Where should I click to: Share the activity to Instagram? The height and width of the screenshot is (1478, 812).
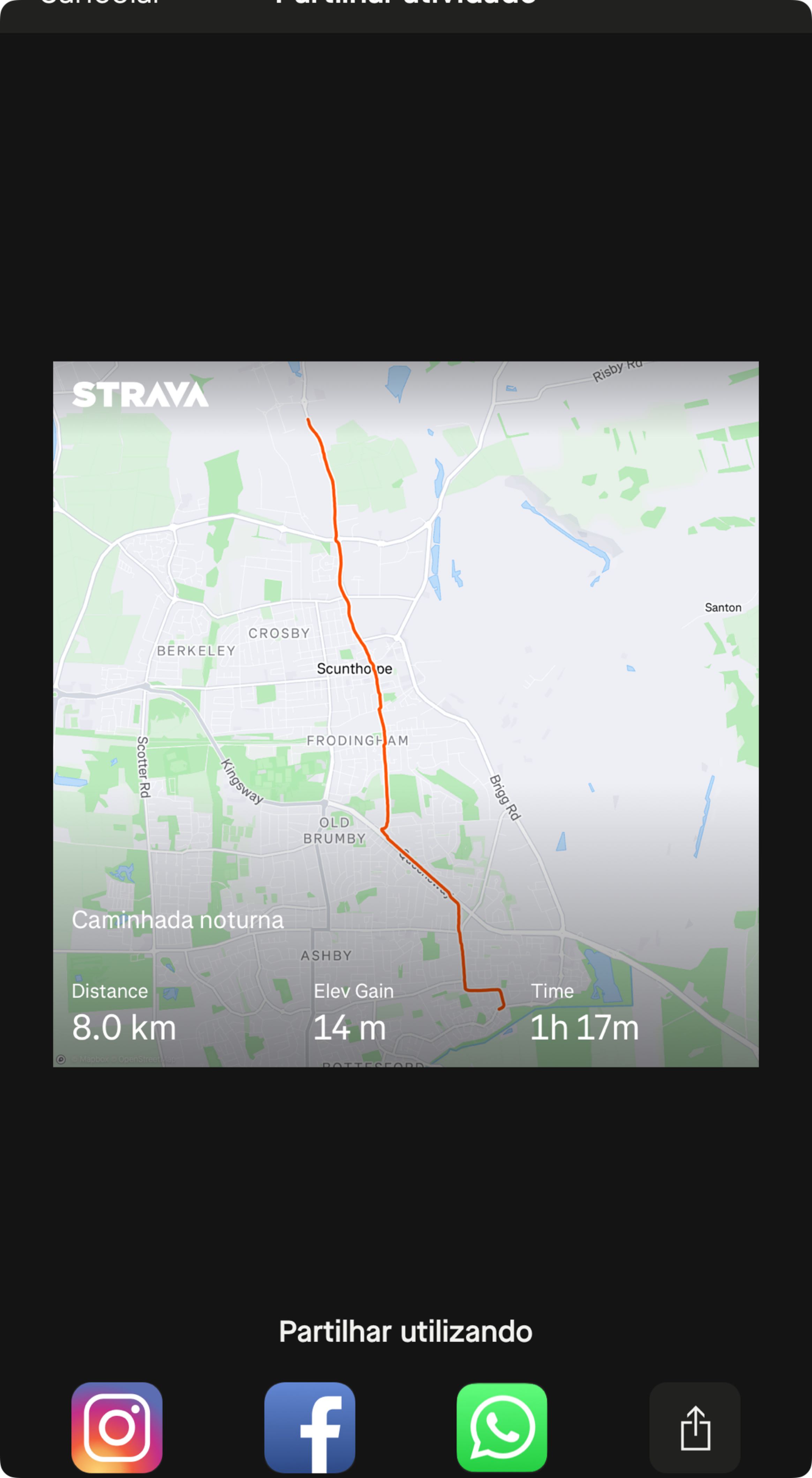point(117,1427)
